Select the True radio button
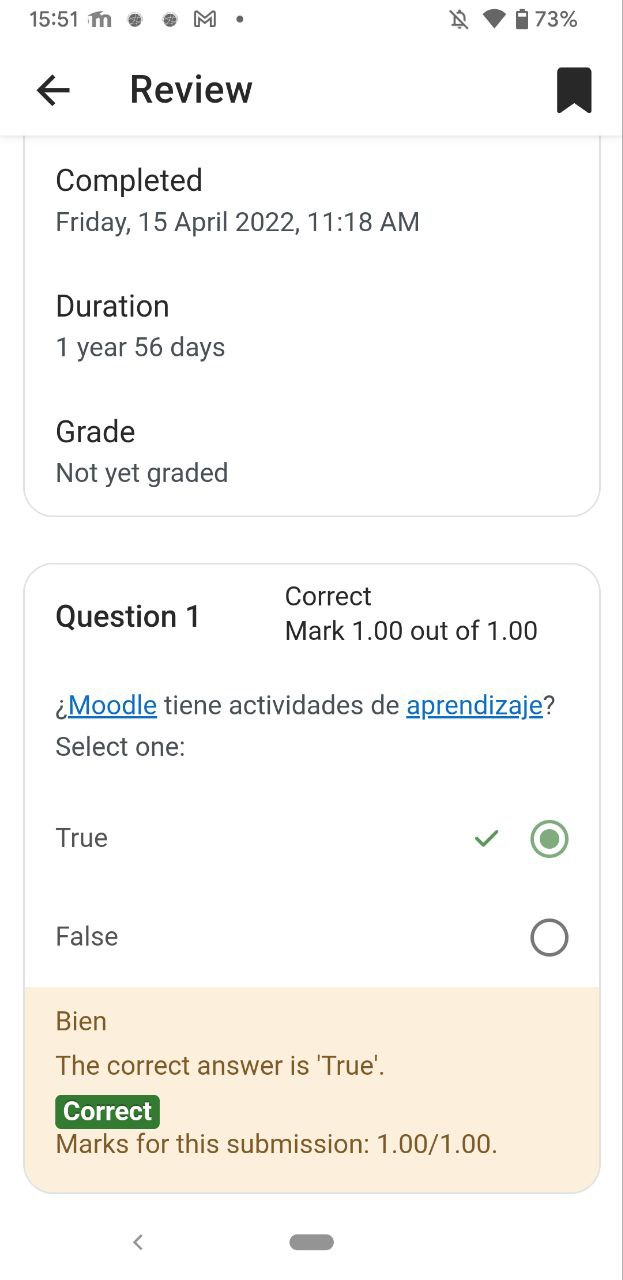Viewport: 623px width, 1280px height. 549,839
